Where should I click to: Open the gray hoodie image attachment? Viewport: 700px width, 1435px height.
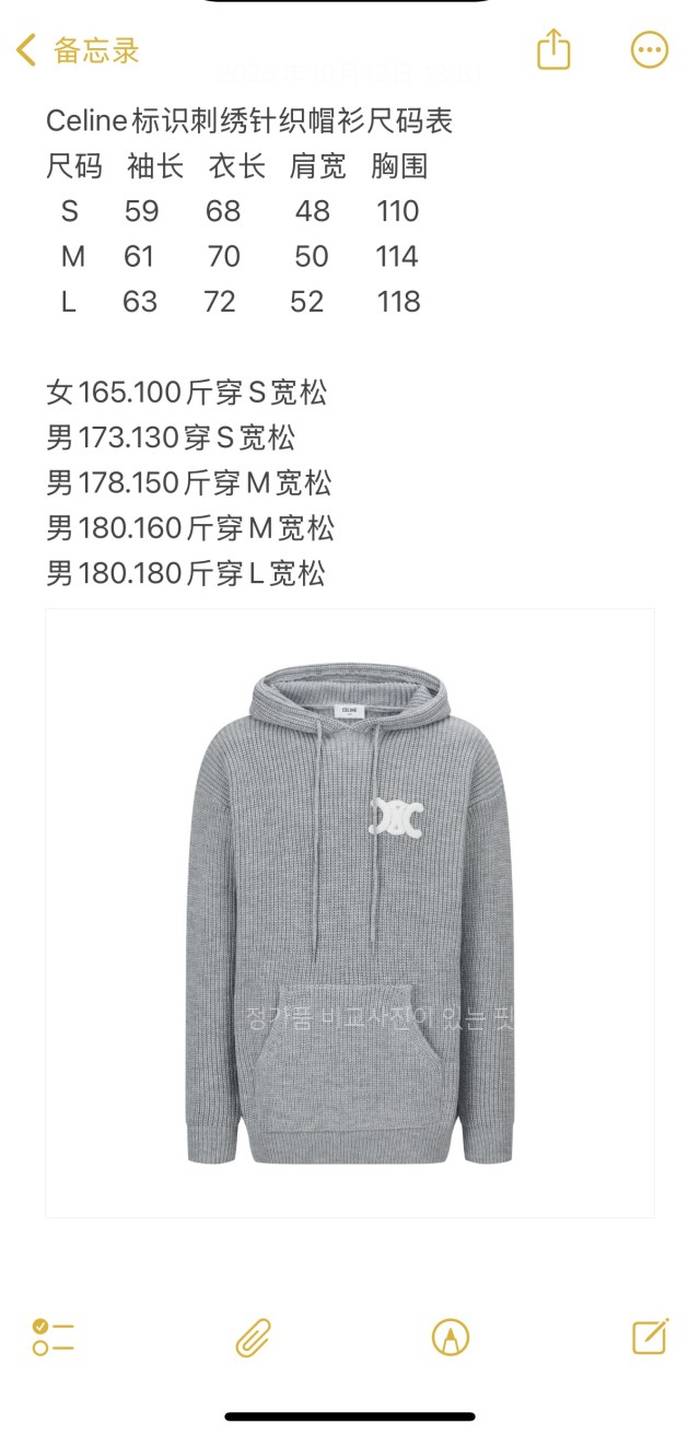coord(350,912)
